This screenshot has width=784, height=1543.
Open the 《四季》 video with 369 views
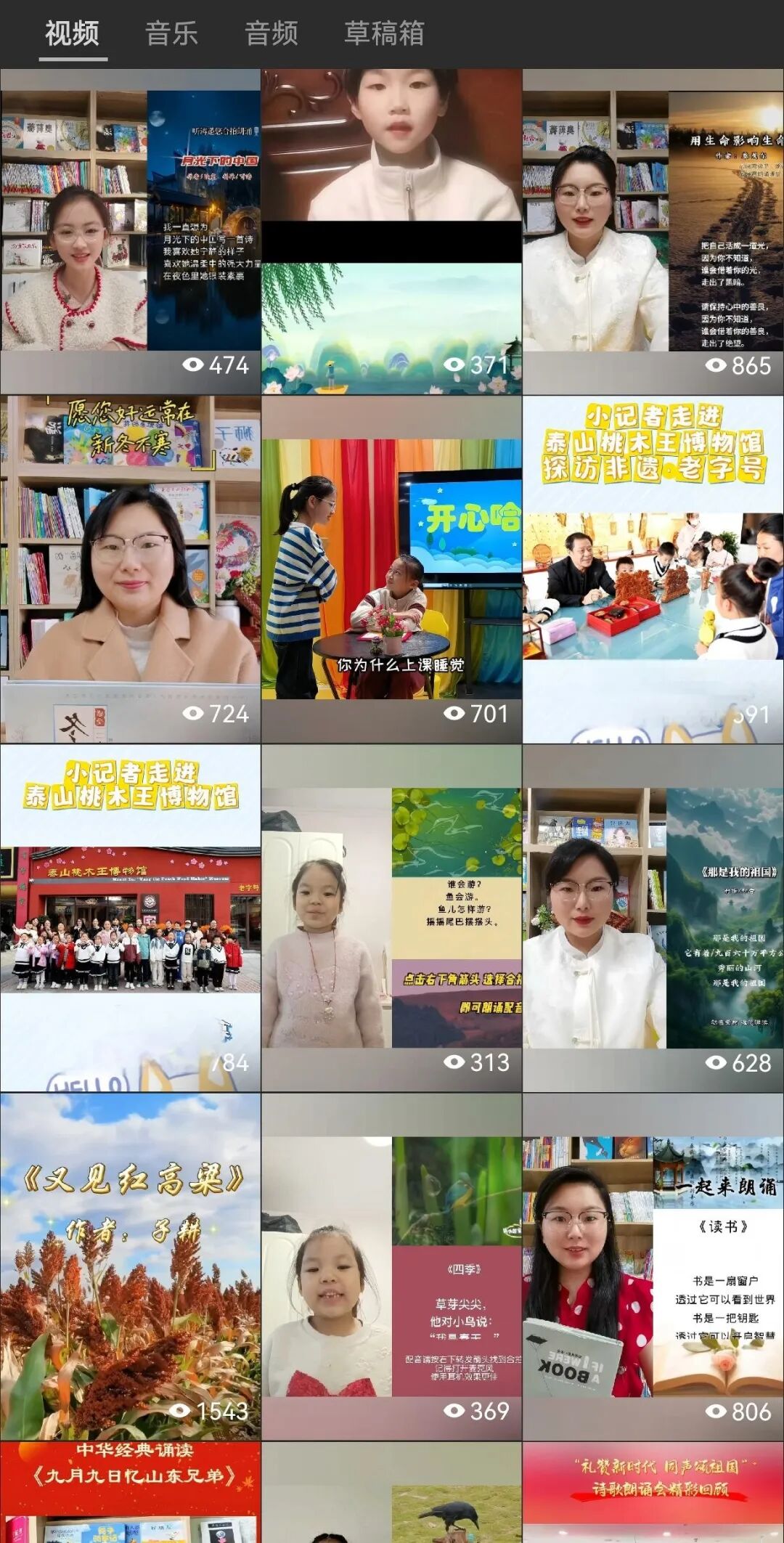[391, 1266]
